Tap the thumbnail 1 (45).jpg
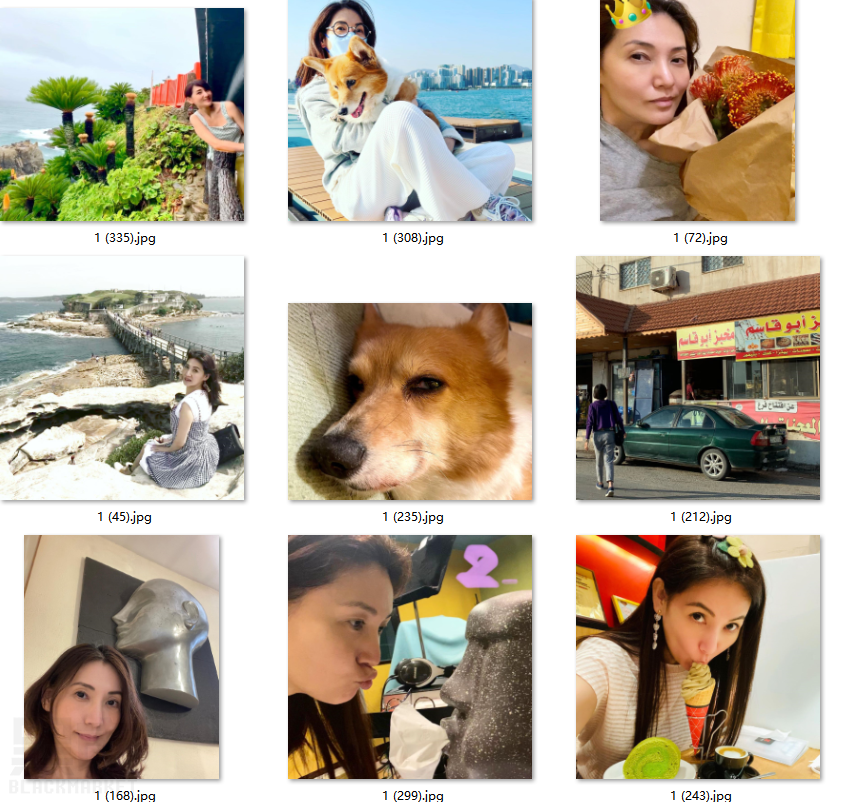Screen dimensions: 844x802 122,378
